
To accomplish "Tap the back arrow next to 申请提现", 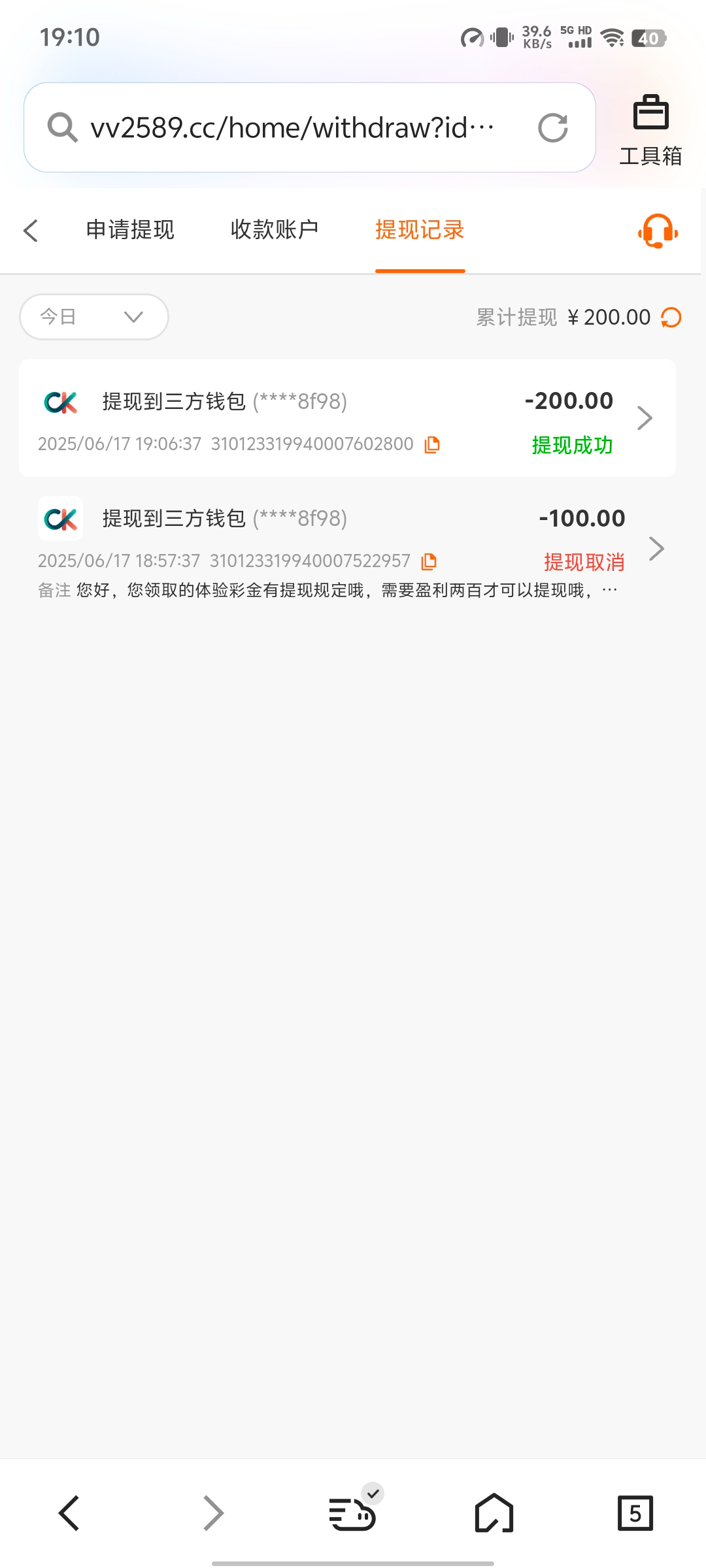I will (31, 231).
